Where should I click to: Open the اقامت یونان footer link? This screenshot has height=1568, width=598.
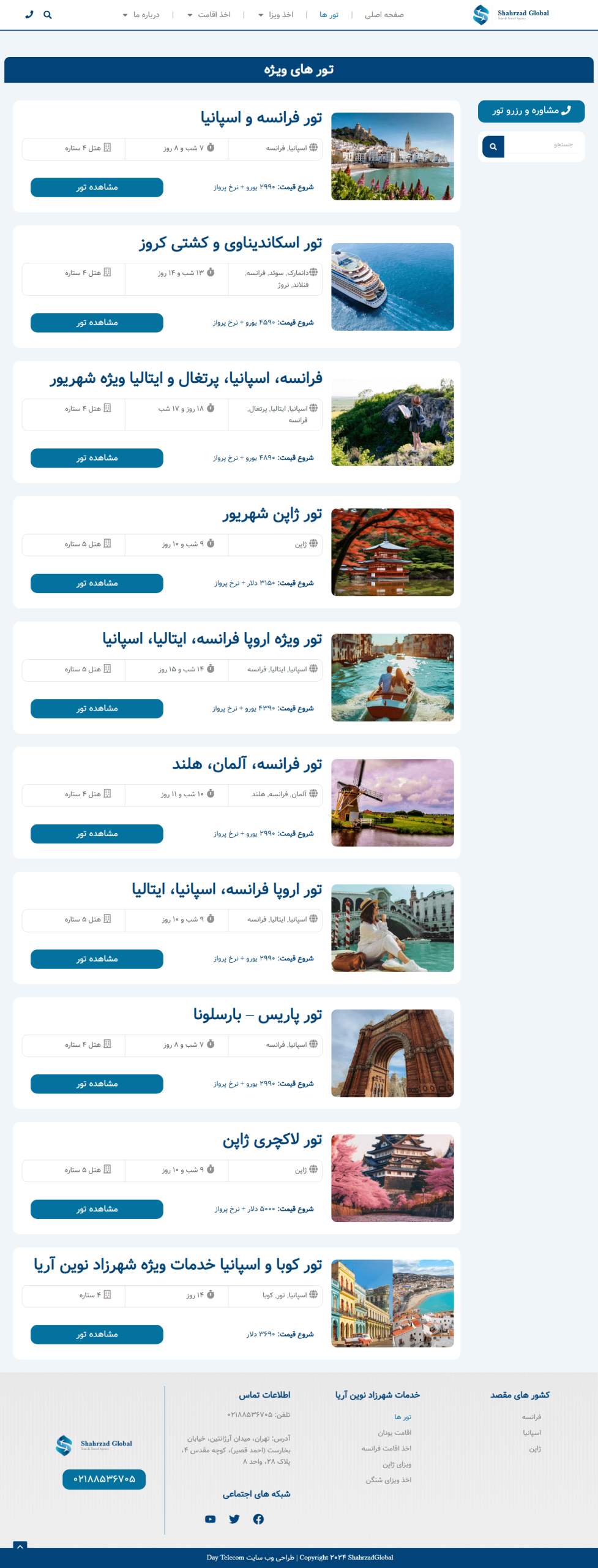pyautogui.click(x=394, y=1433)
